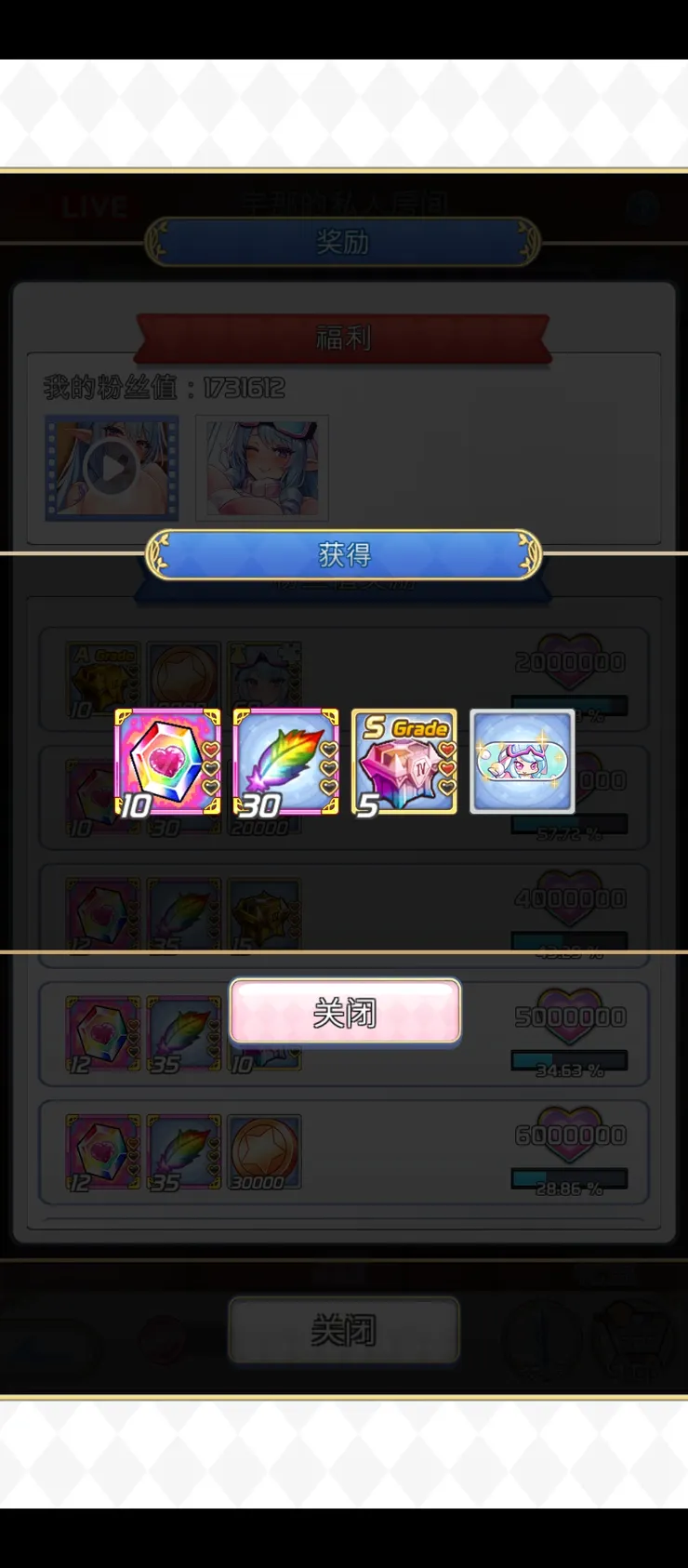Viewport: 688px width, 1568px height.
Task: View the rainbow heart gem reward (10)
Action: (x=167, y=762)
